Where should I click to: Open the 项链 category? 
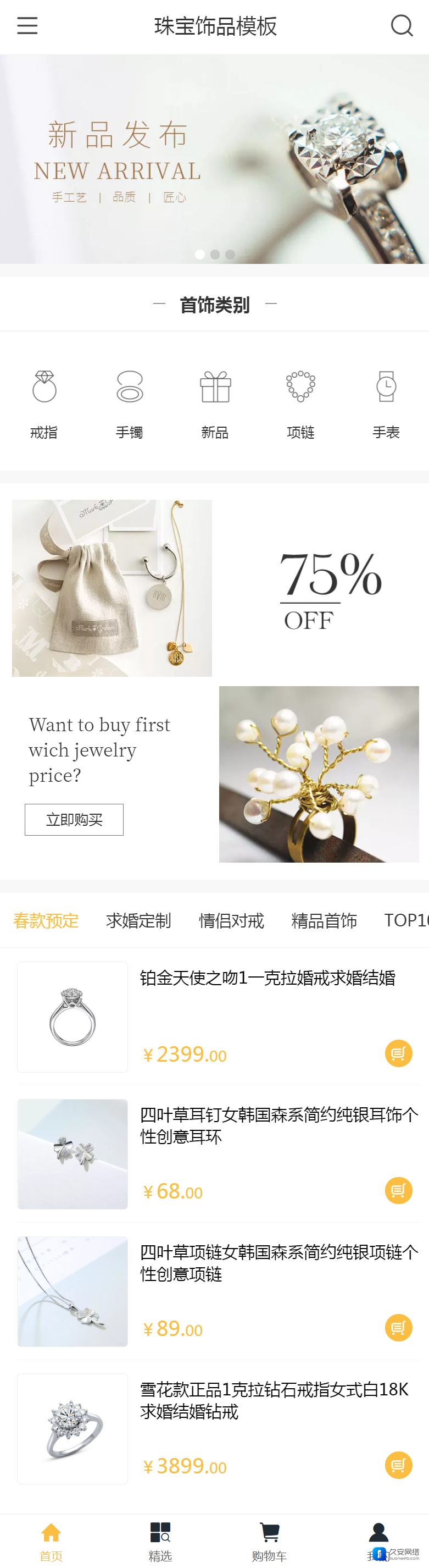(300, 403)
